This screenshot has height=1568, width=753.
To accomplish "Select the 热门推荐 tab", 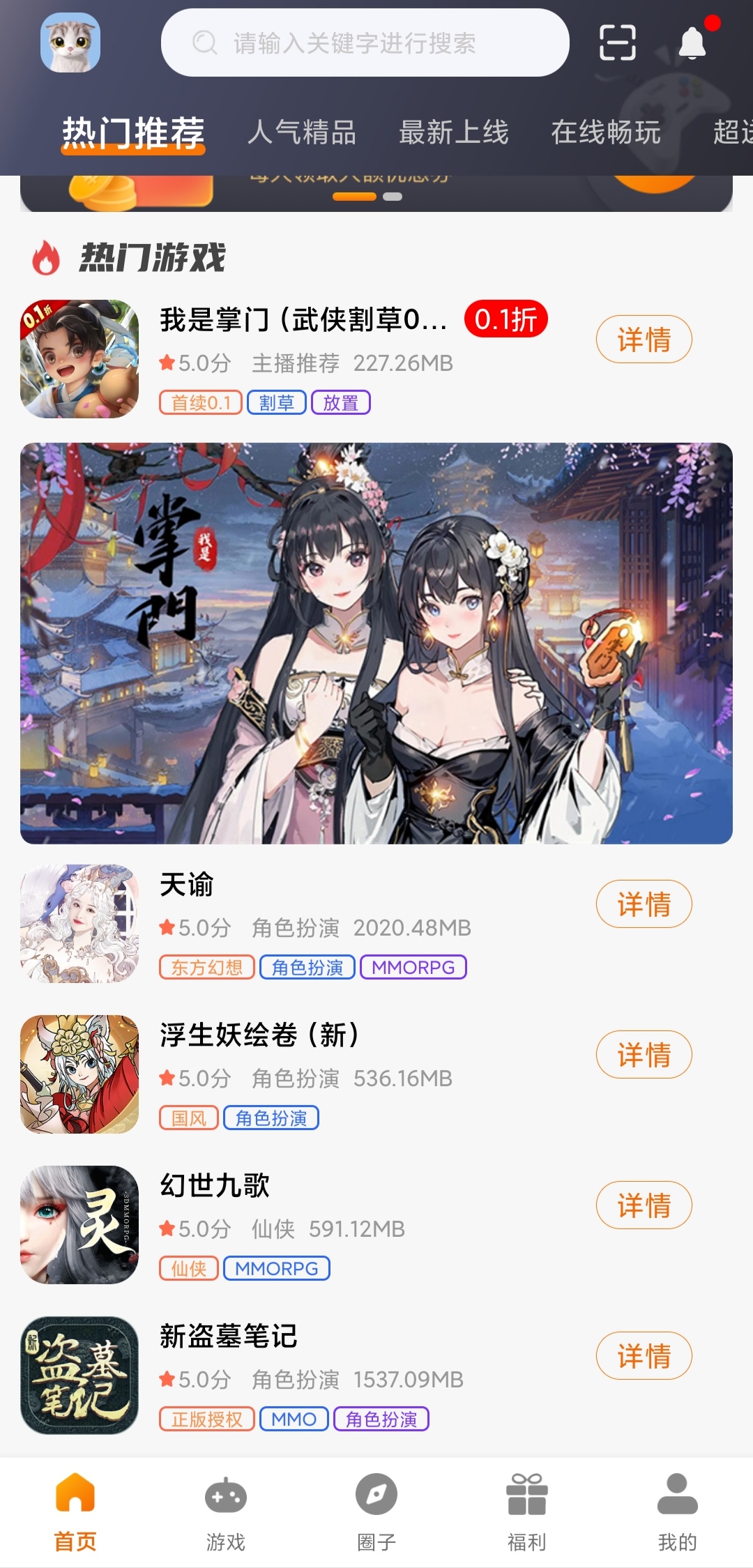I will pos(133,132).
